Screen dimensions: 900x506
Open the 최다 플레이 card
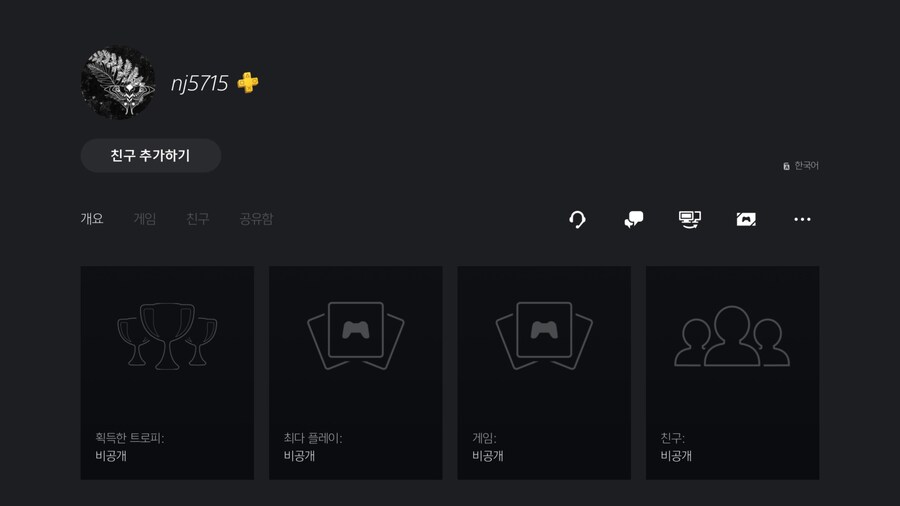click(x=355, y=372)
